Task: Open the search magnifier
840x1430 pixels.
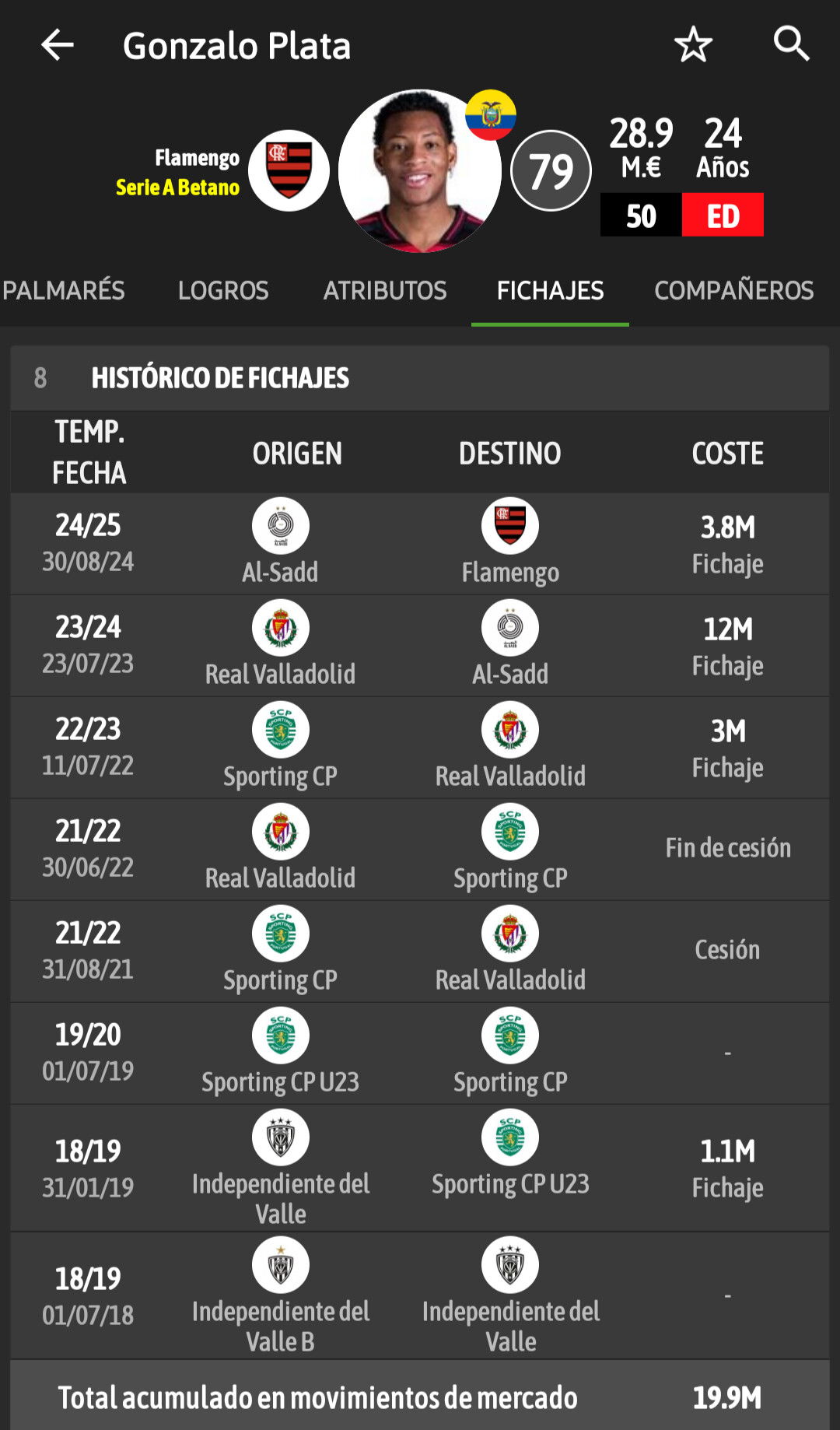Action: point(792,44)
